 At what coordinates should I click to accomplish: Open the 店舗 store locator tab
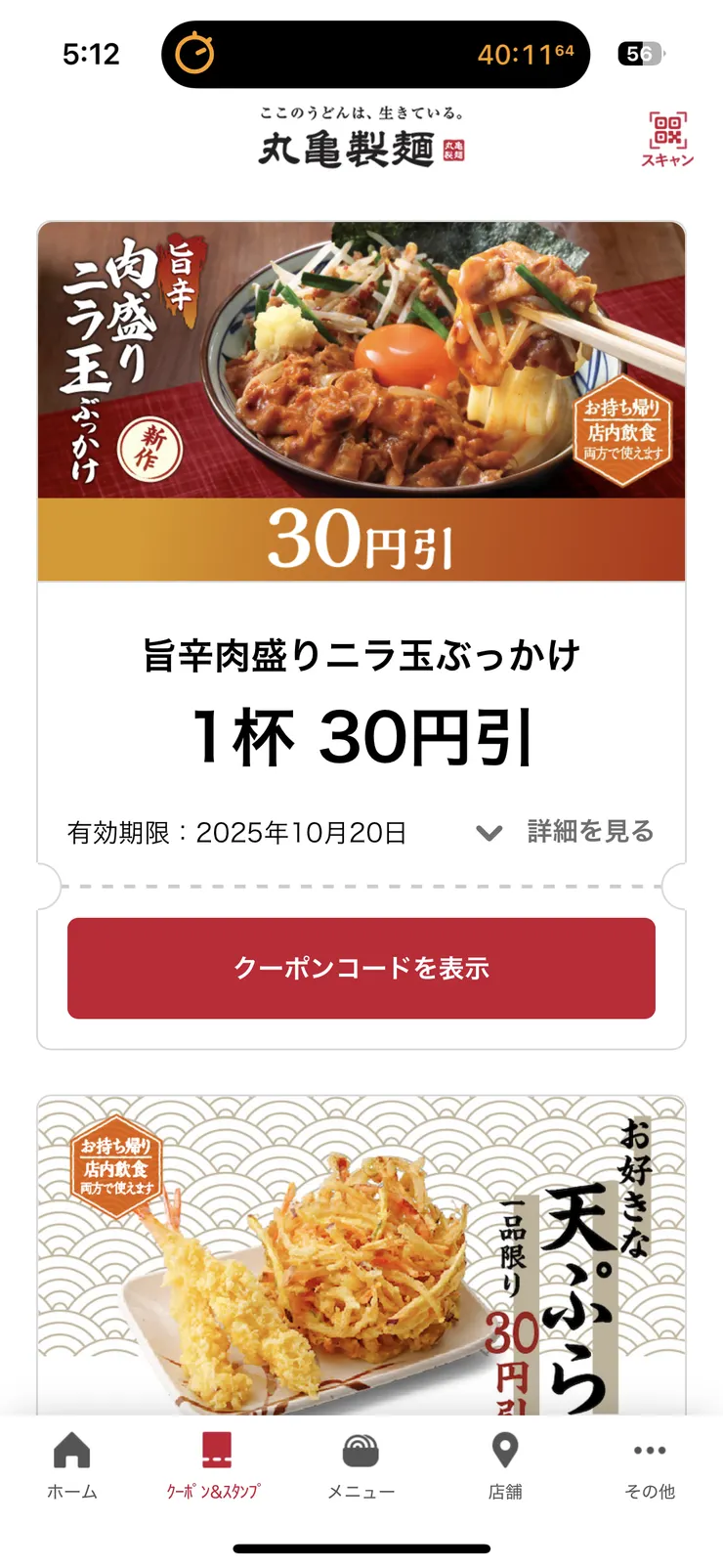click(505, 1464)
